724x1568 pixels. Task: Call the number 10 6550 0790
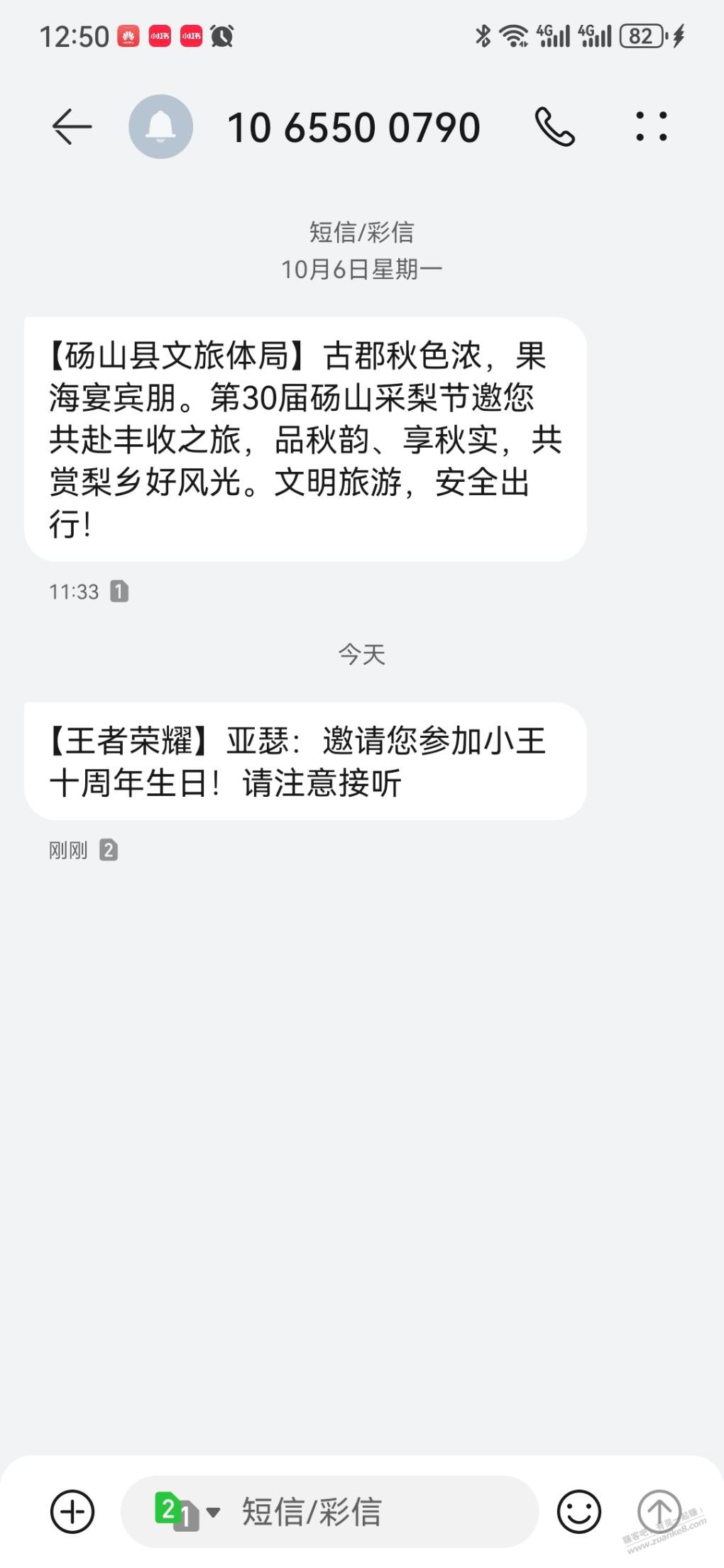554,127
